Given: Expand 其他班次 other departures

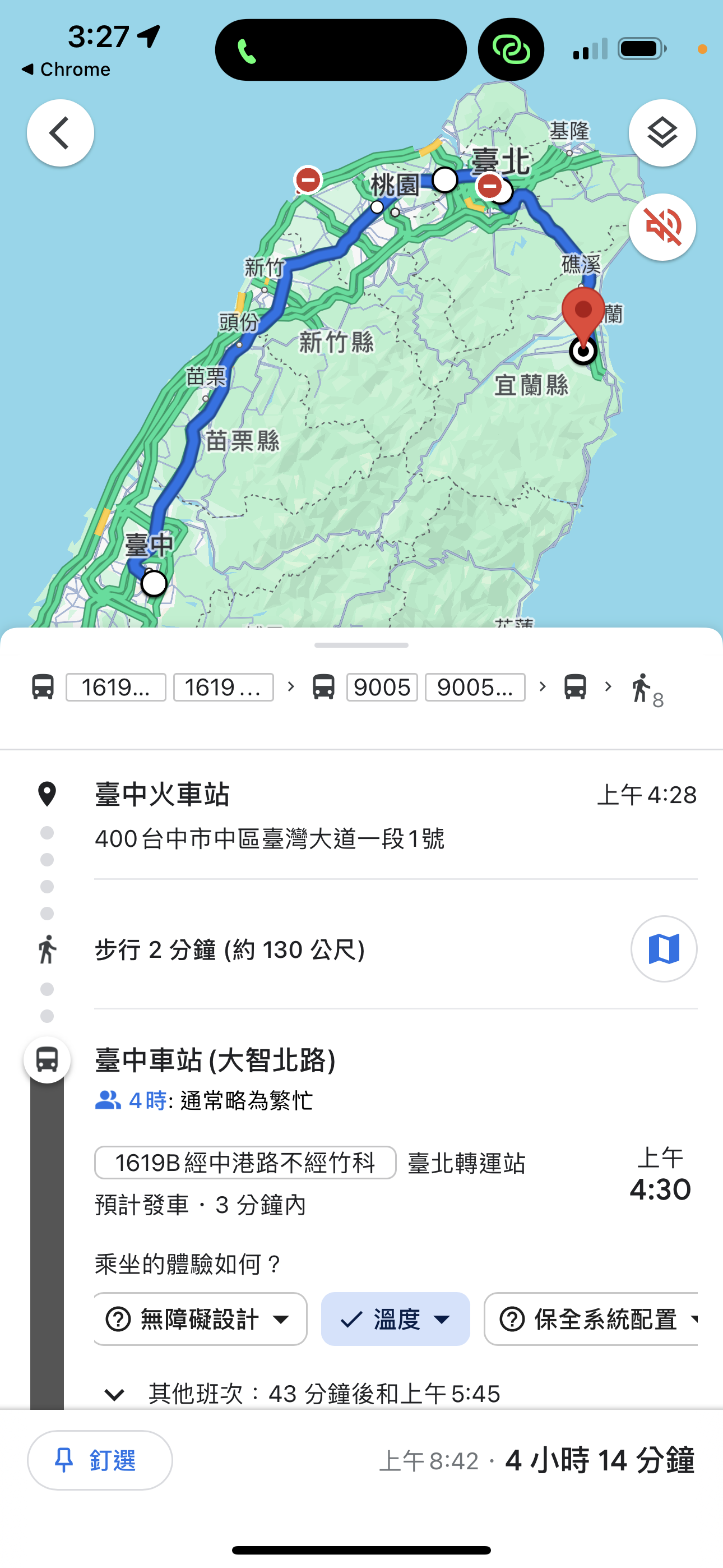Looking at the screenshot, I should click(303, 1393).
